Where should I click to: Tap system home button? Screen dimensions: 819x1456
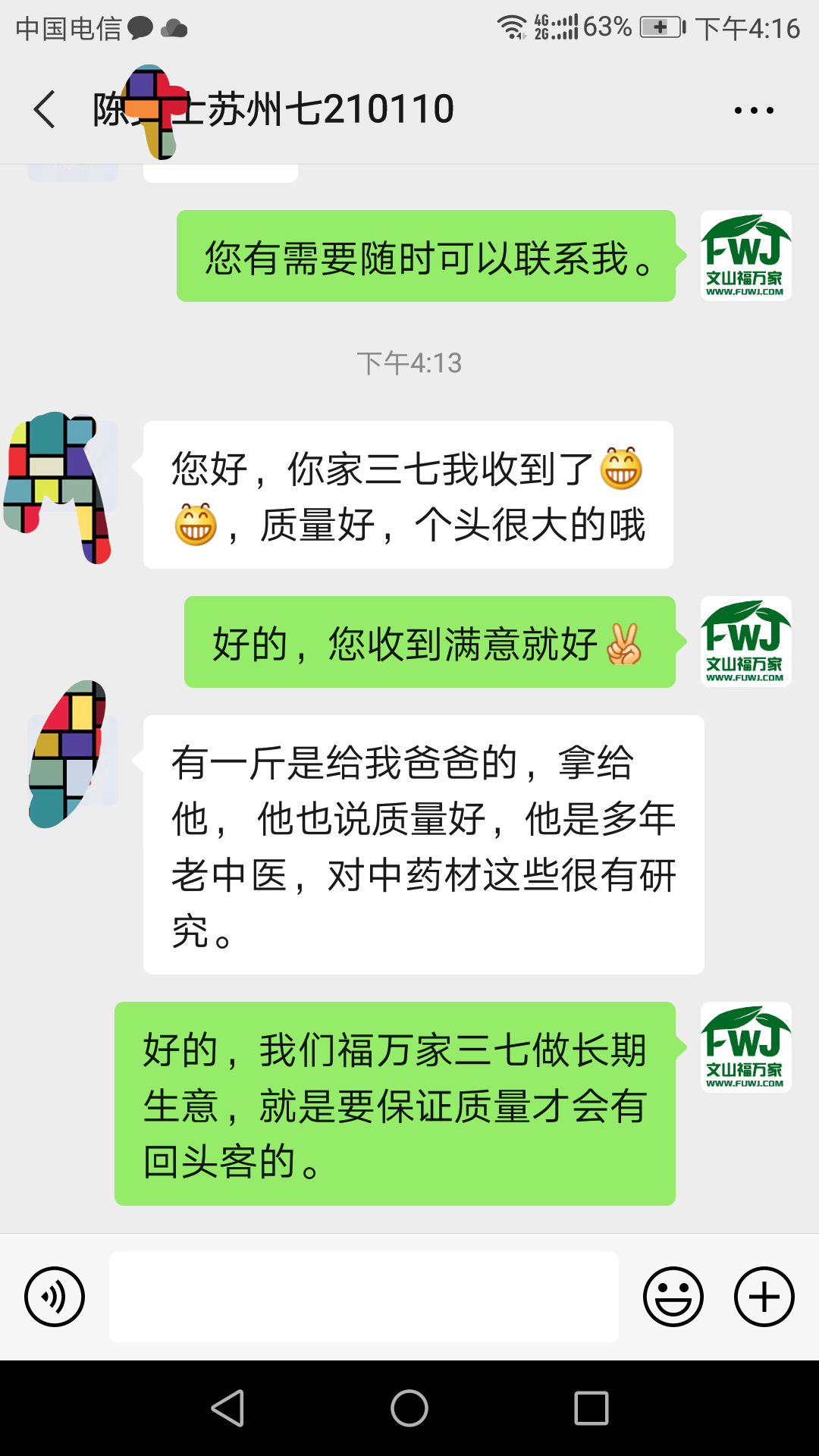click(x=409, y=1408)
